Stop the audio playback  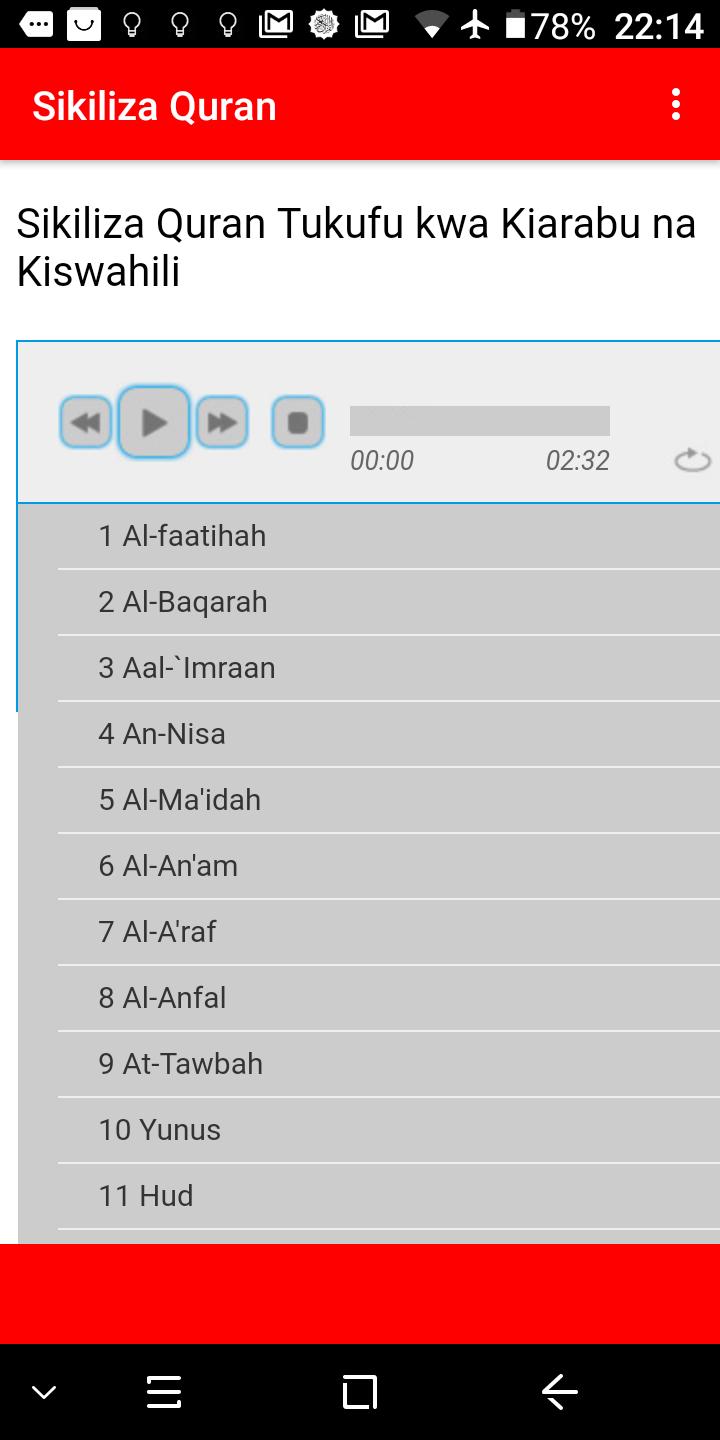(x=298, y=422)
